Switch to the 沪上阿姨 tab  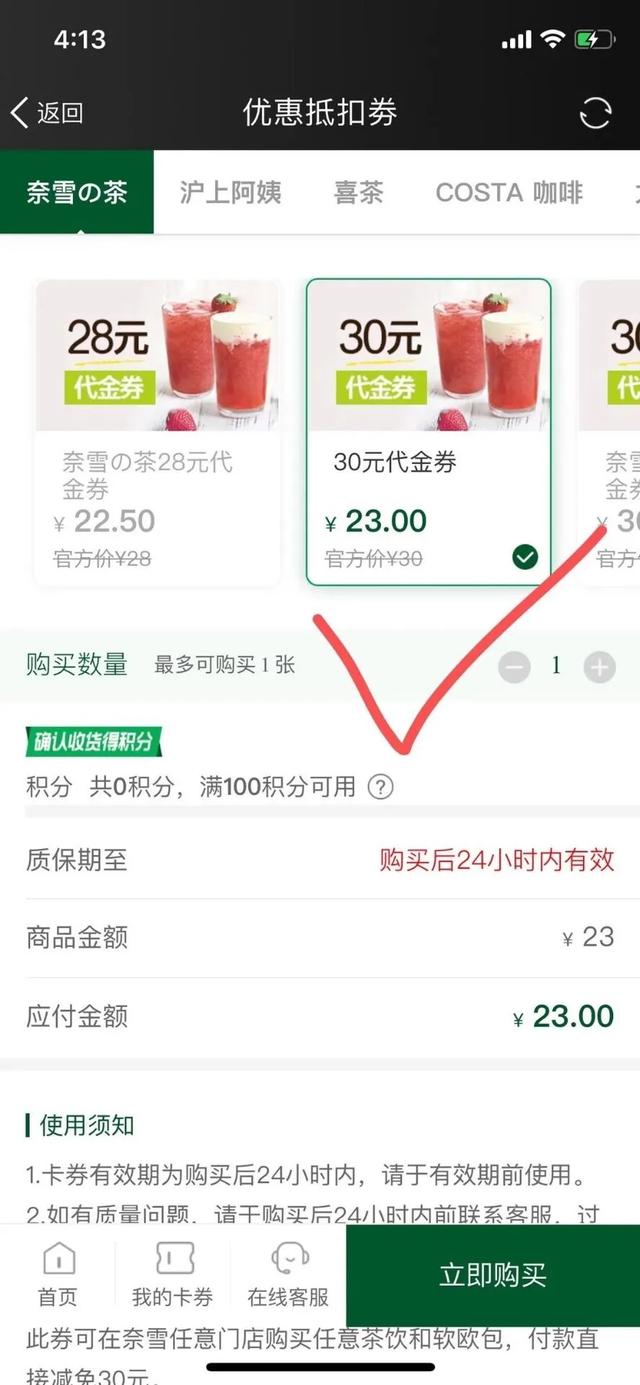click(x=230, y=193)
